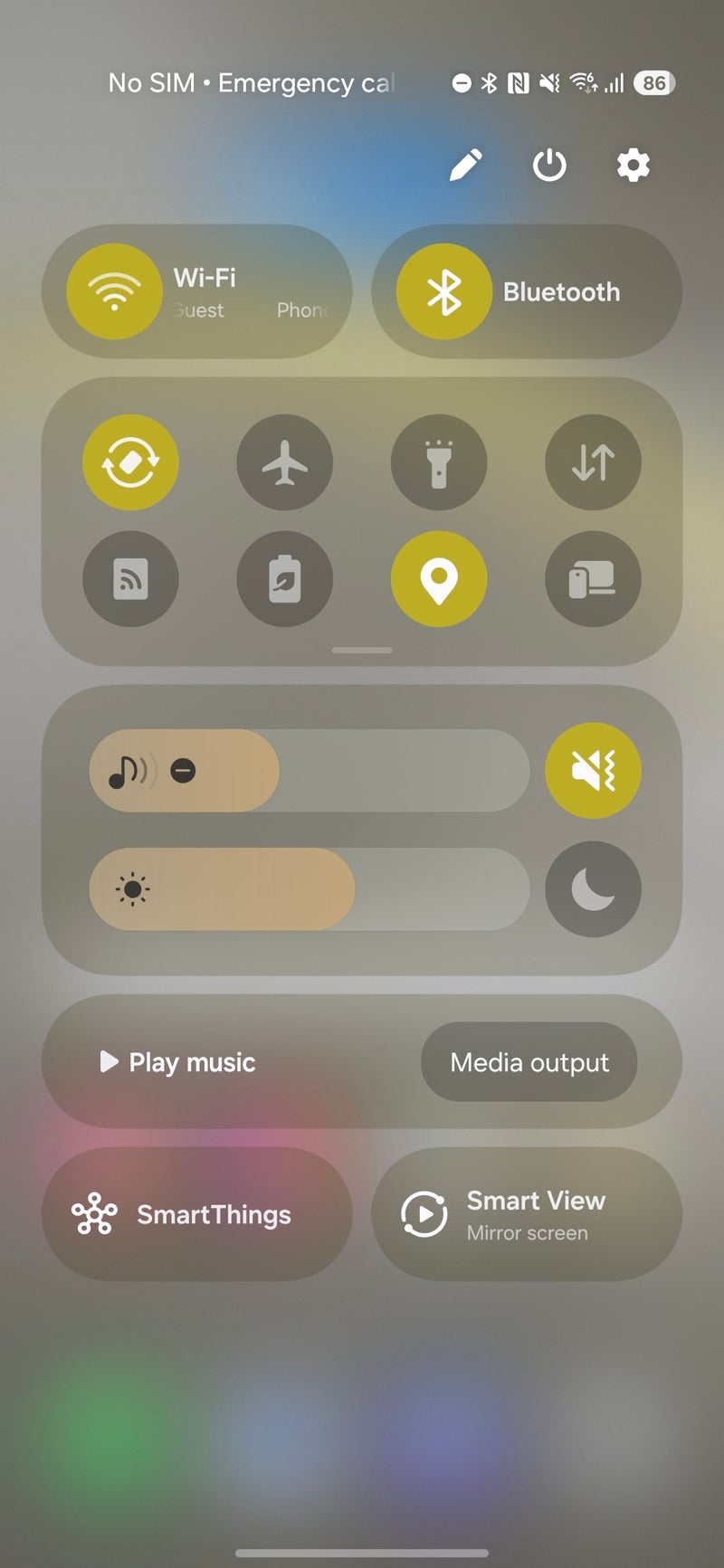Disable Bluetooth
The height and width of the screenshot is (1568, 724).
pyautogui.click(x=443, y=292)
